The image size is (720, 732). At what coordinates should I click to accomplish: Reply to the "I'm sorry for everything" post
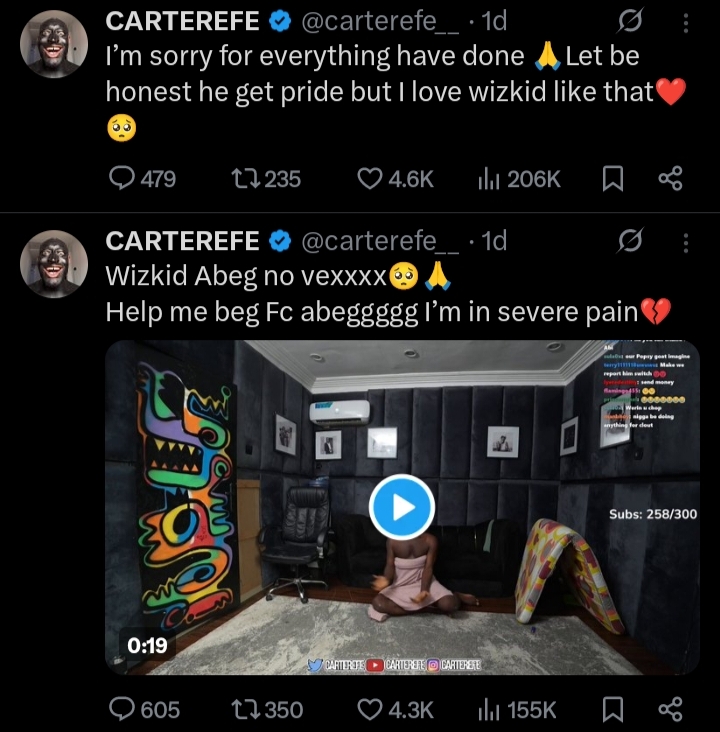point(122,179)
